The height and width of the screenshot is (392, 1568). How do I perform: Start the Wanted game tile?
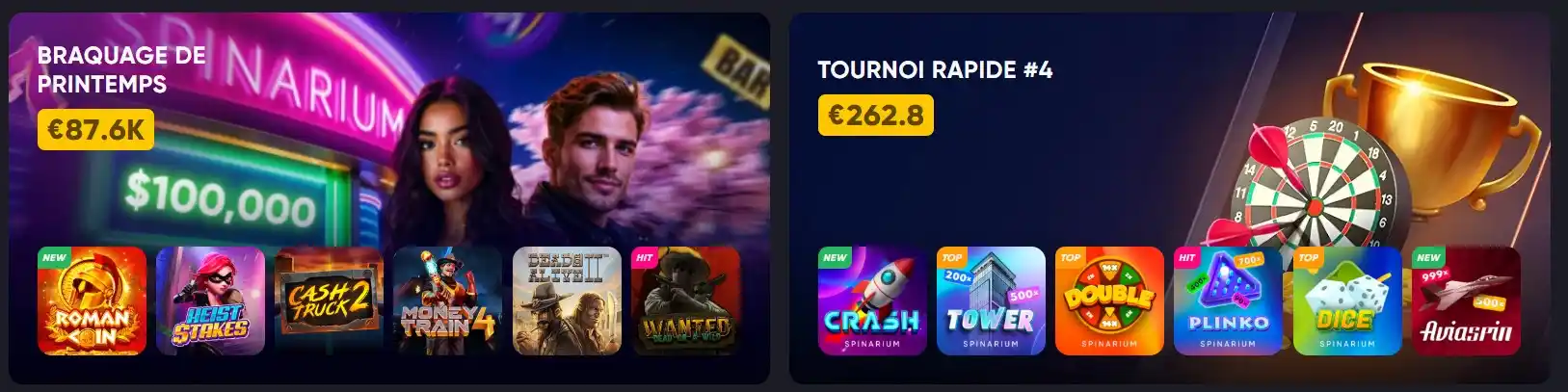pos(685,301)
